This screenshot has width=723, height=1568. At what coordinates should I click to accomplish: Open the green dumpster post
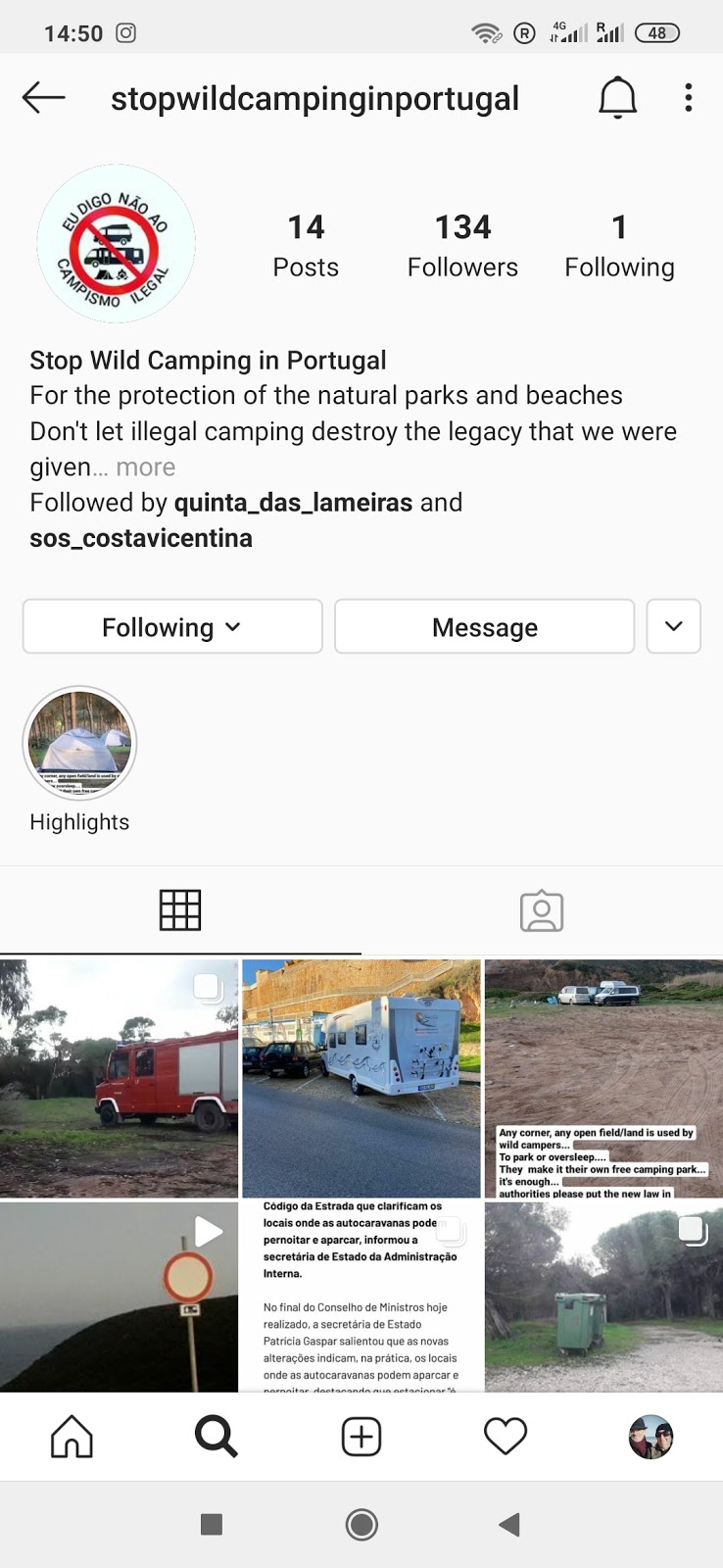click(x=602, y=1296)
